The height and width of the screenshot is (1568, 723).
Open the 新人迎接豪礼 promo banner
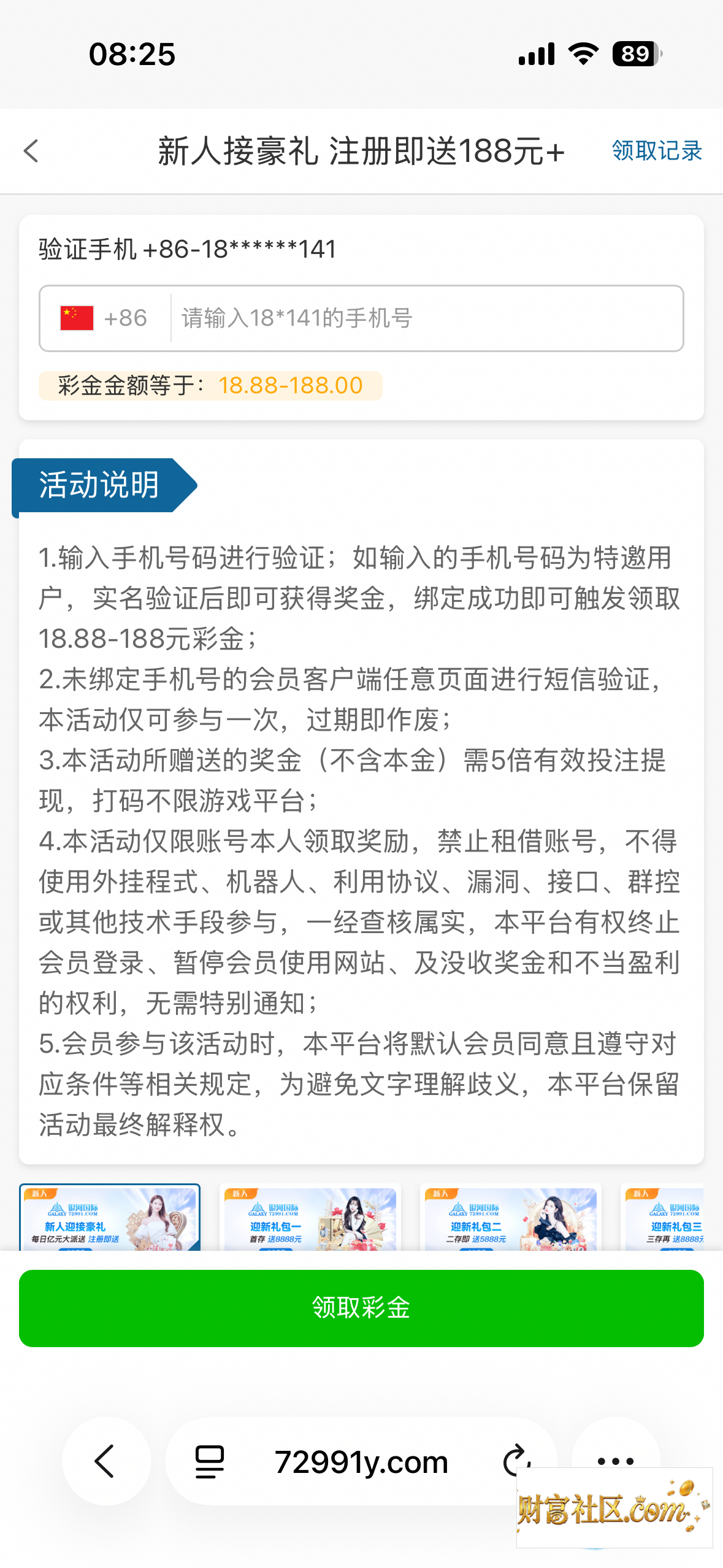[x=110, y=1218]
